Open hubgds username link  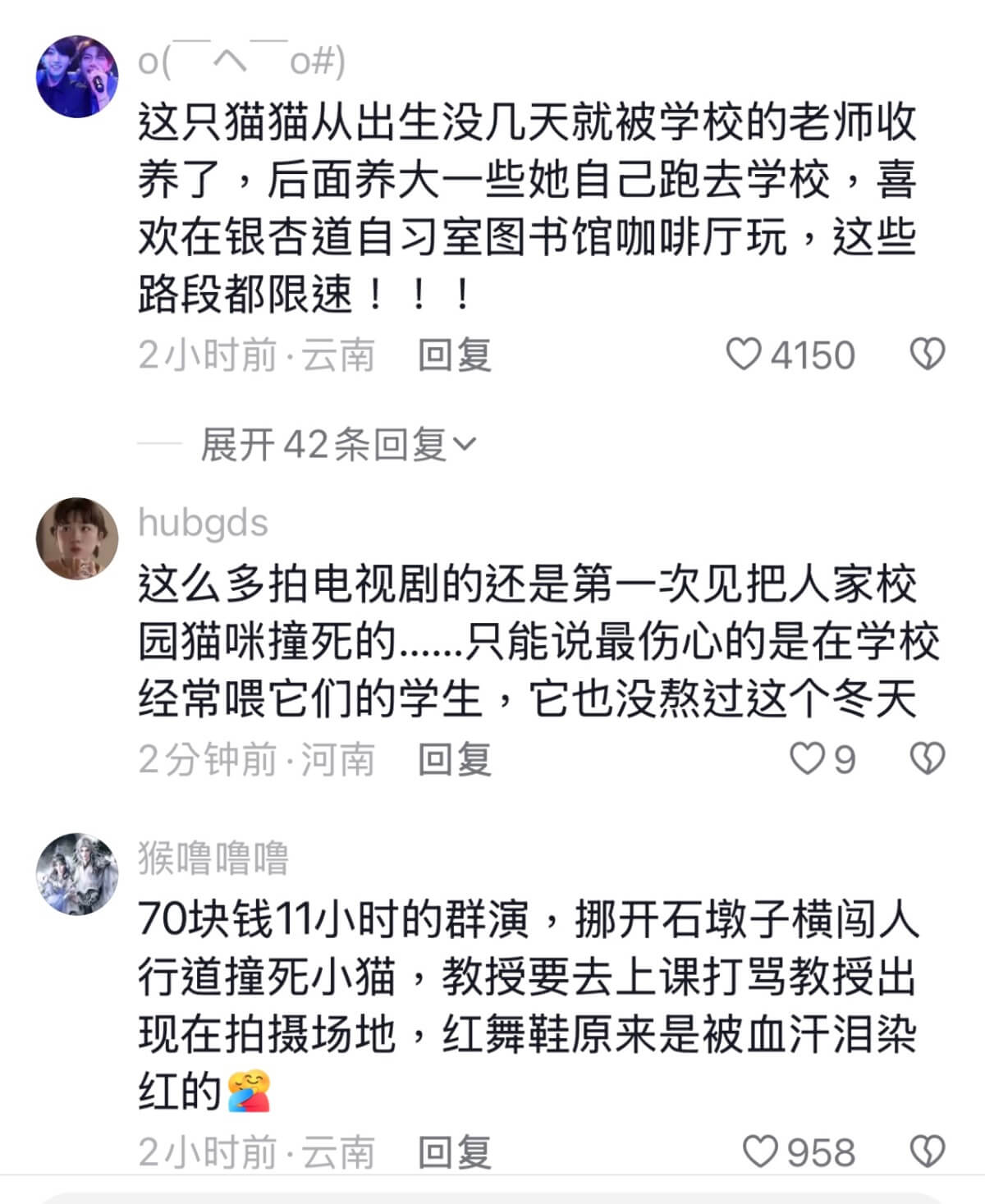point(203,523)
